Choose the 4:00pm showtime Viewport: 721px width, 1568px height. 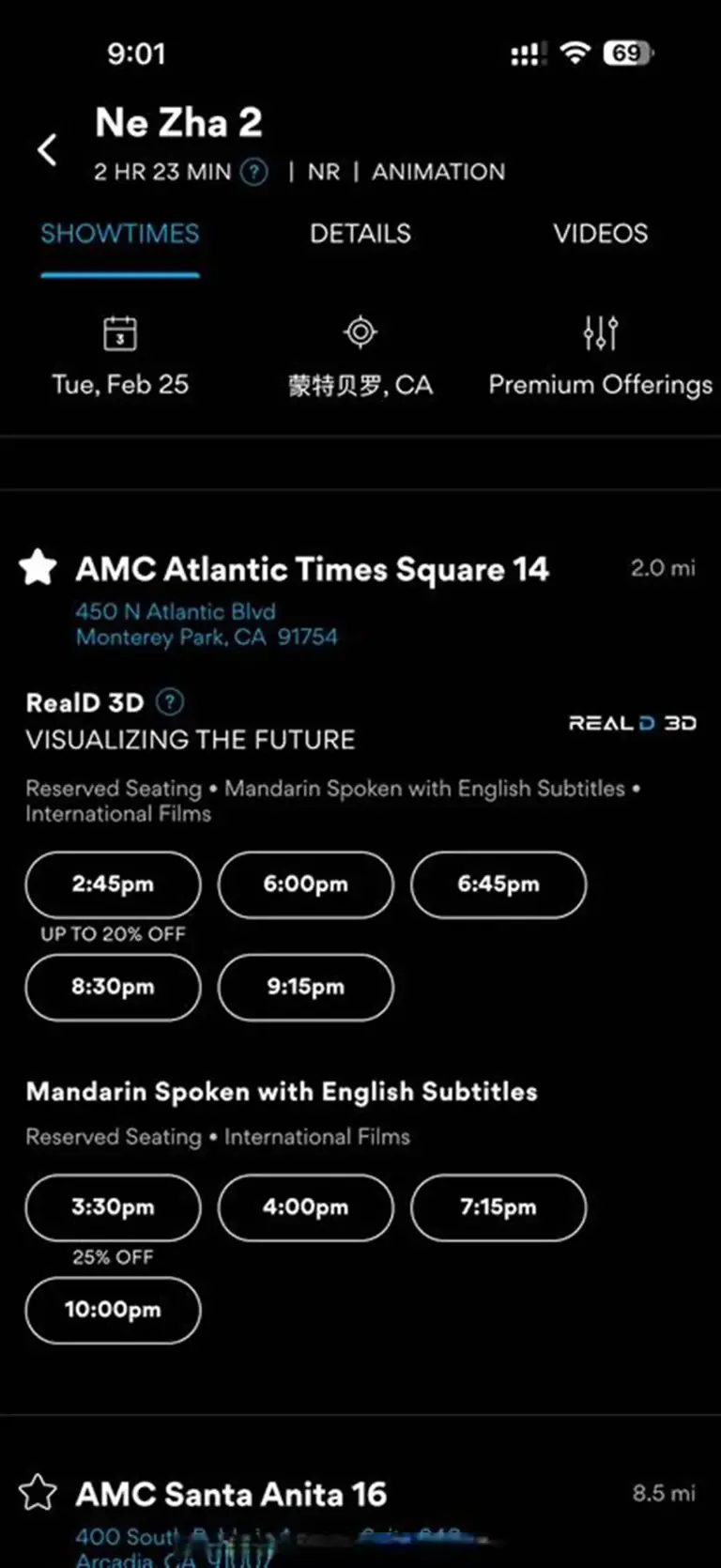[305, 1207]
